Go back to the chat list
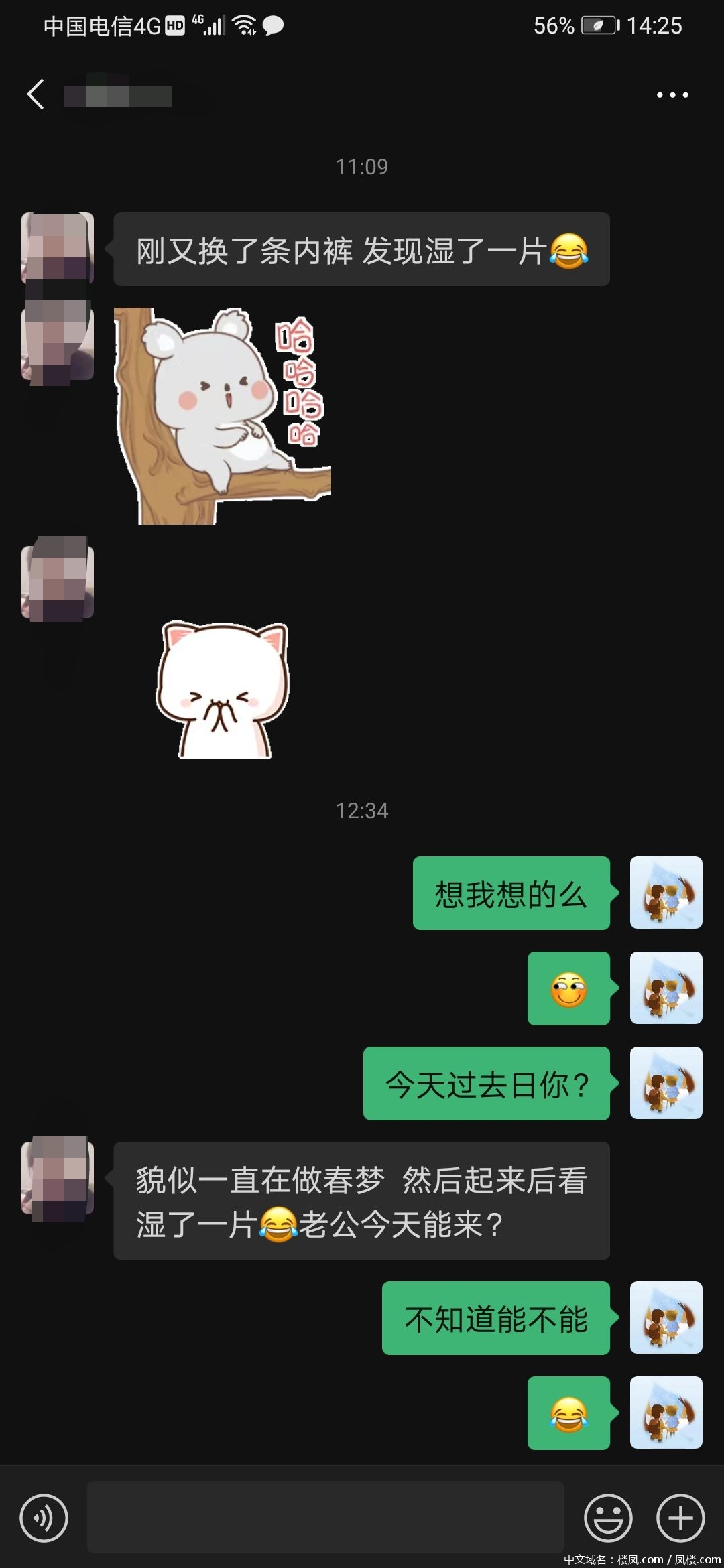 coord(36,94)
